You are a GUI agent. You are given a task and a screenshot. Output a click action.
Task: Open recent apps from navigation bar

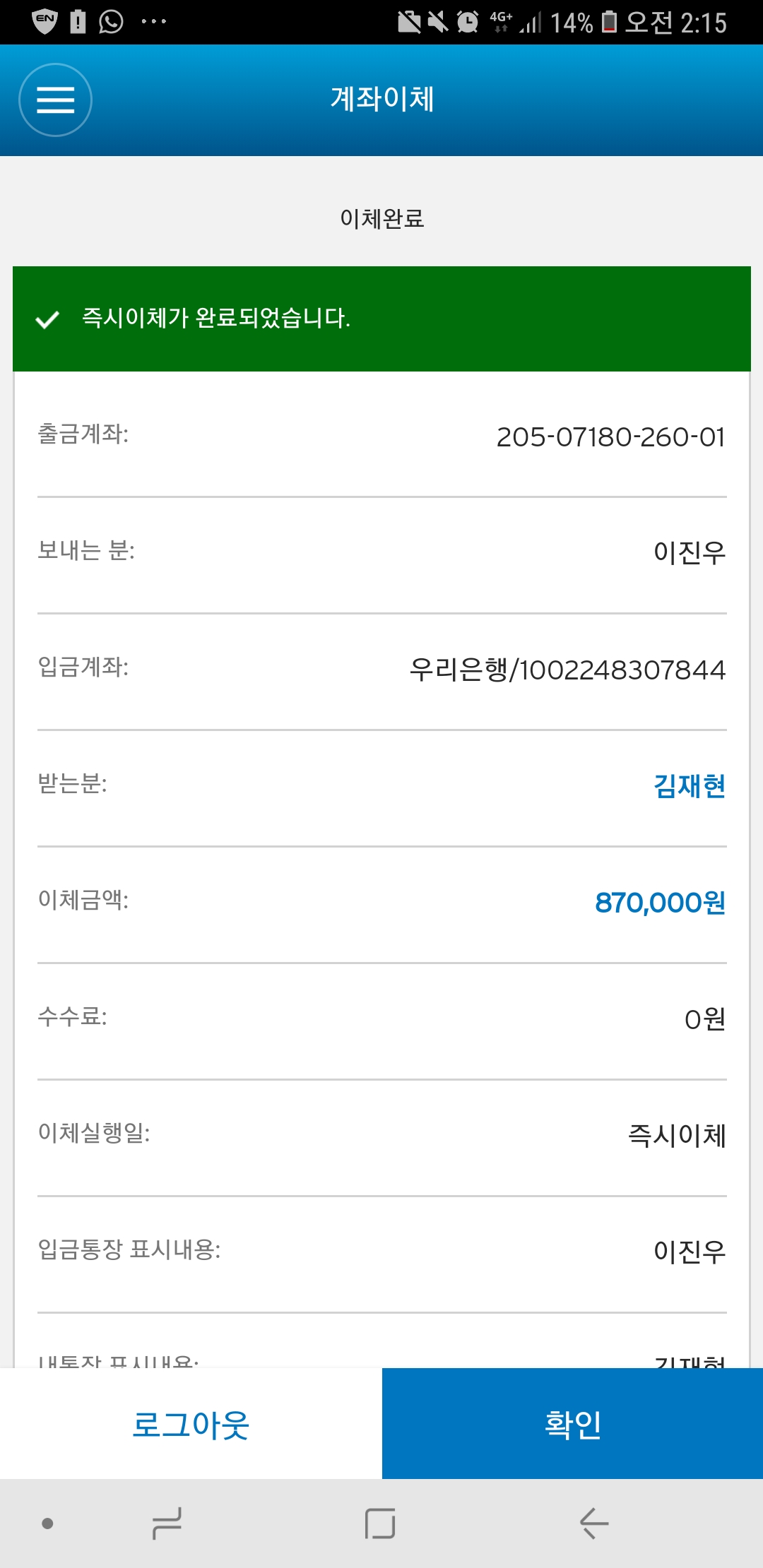tap(167, 1523)
